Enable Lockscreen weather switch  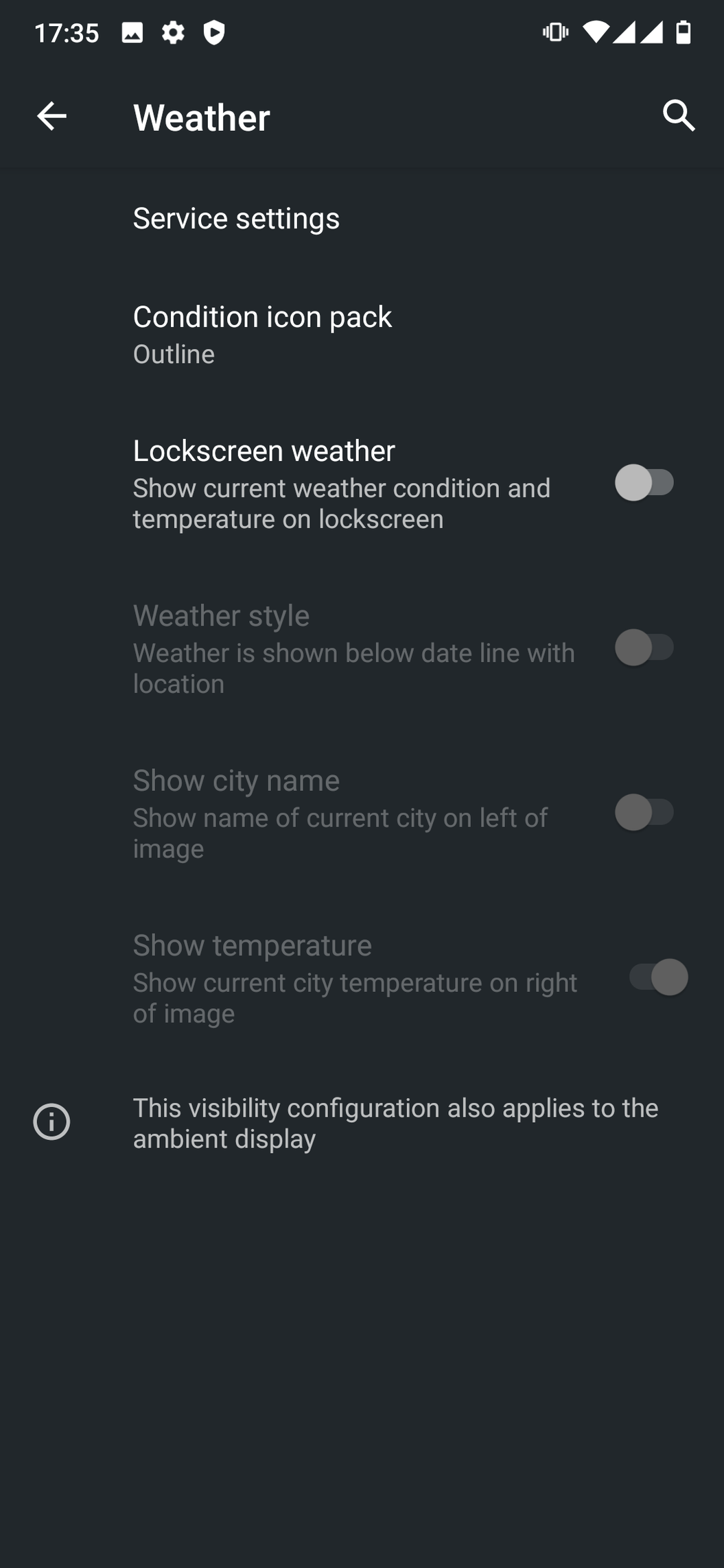[x=644, y=482]
